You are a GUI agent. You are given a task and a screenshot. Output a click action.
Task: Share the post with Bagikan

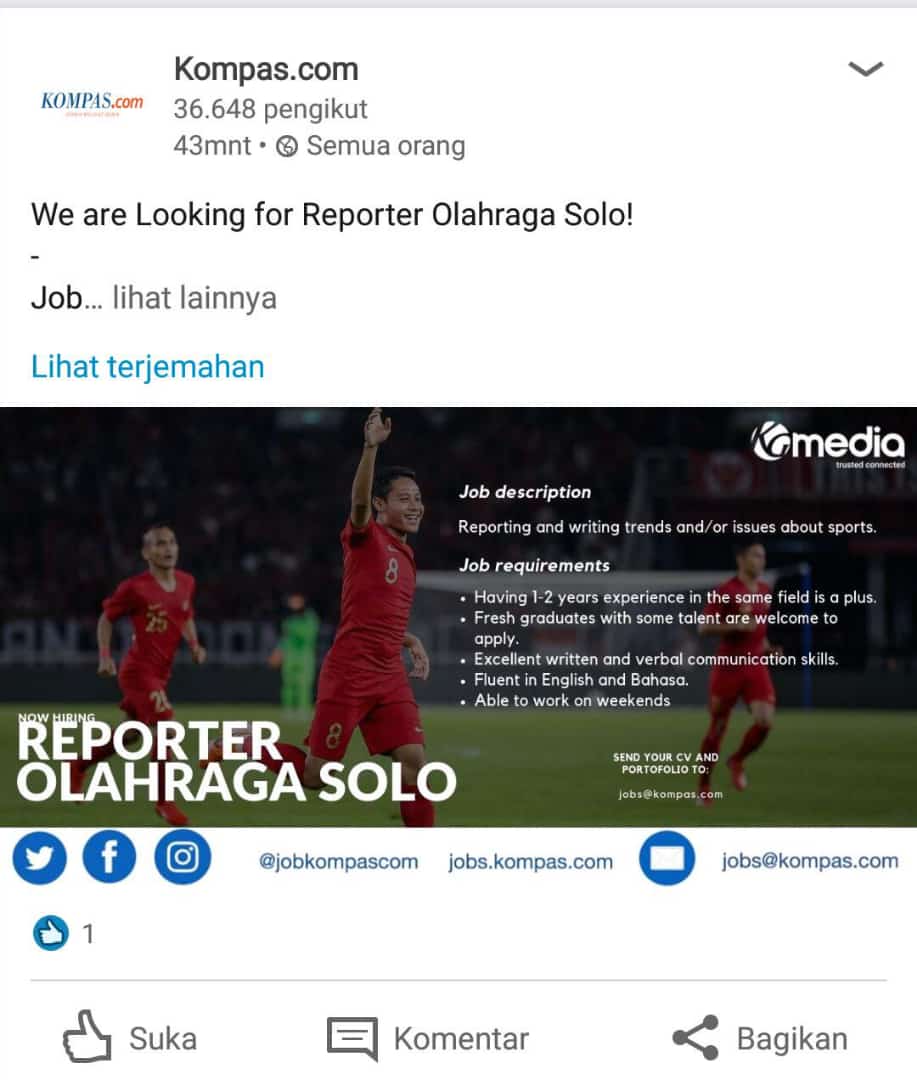[x=760, y=1038]
